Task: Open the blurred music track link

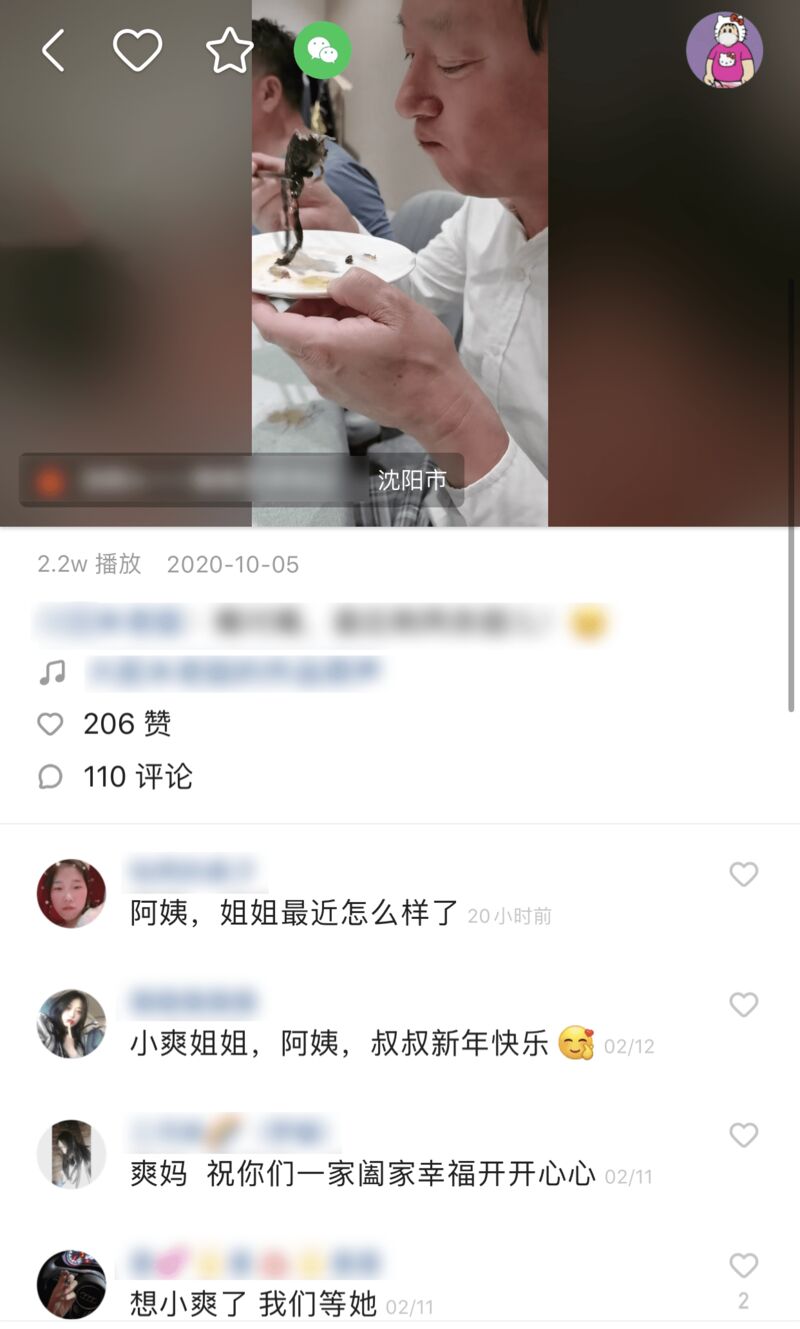Action: click(235, 672)
